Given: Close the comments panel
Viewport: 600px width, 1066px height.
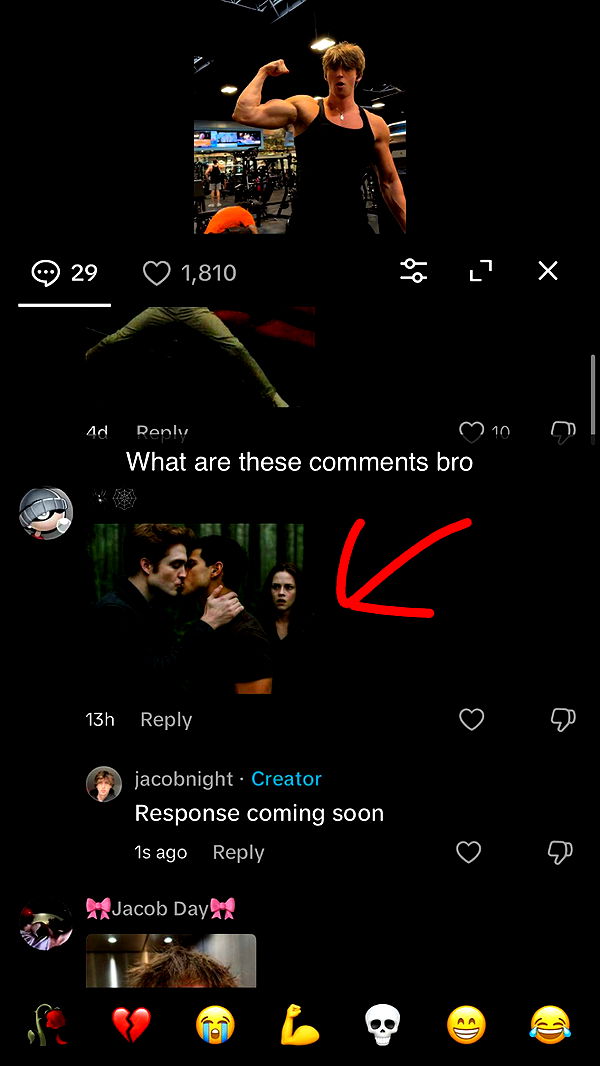Looking at the screenshot, I should point(548,270).
